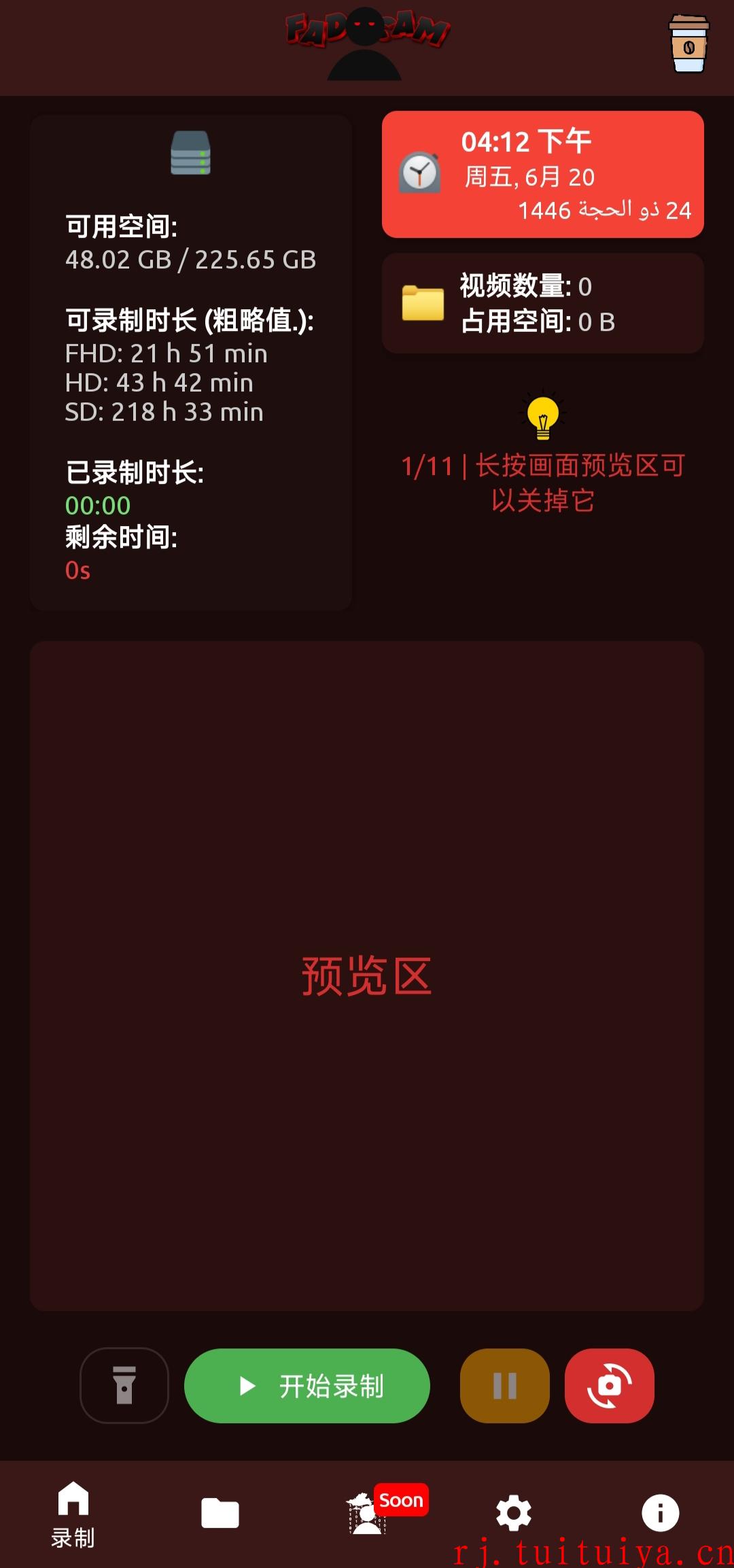734x1568 pixels.
Task: Tap the 预览区 preview area
Action: pyautogui.click(x=367, y=976)
